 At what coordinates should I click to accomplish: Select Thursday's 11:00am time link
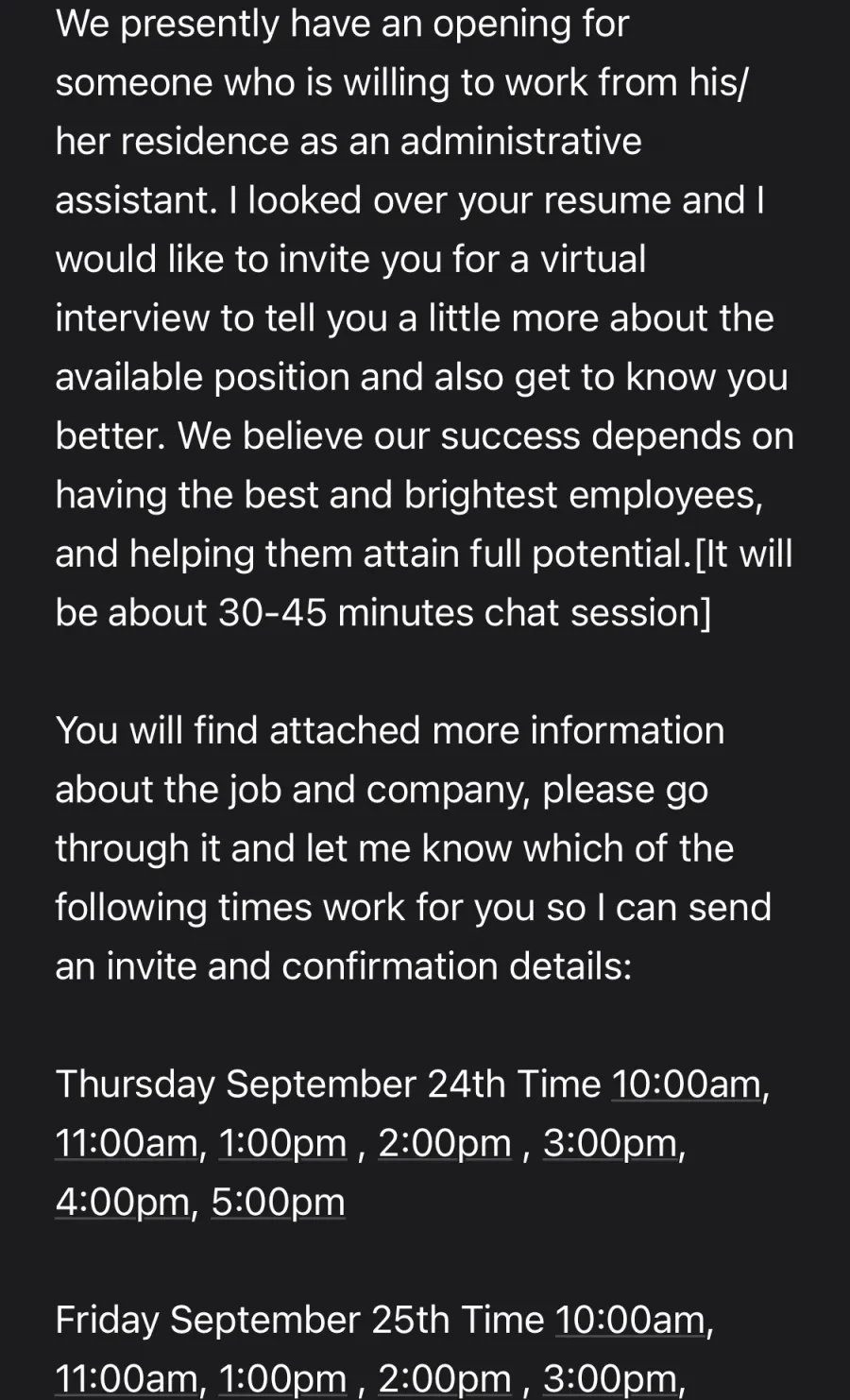127,1143
